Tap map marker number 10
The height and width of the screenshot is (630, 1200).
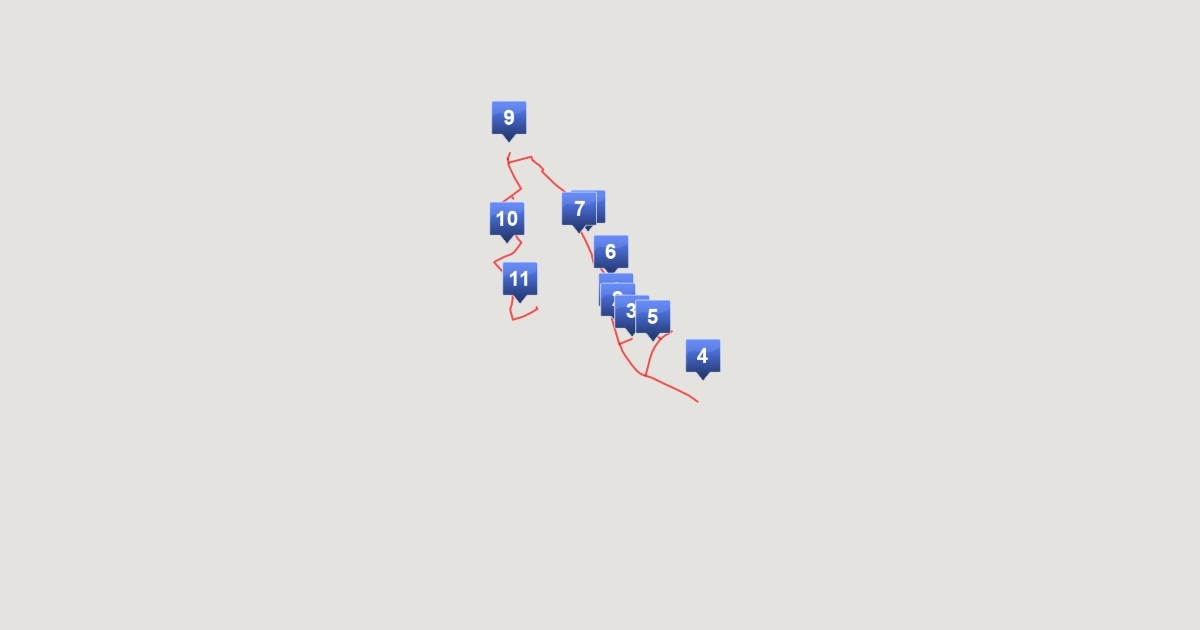click(507, 219)
